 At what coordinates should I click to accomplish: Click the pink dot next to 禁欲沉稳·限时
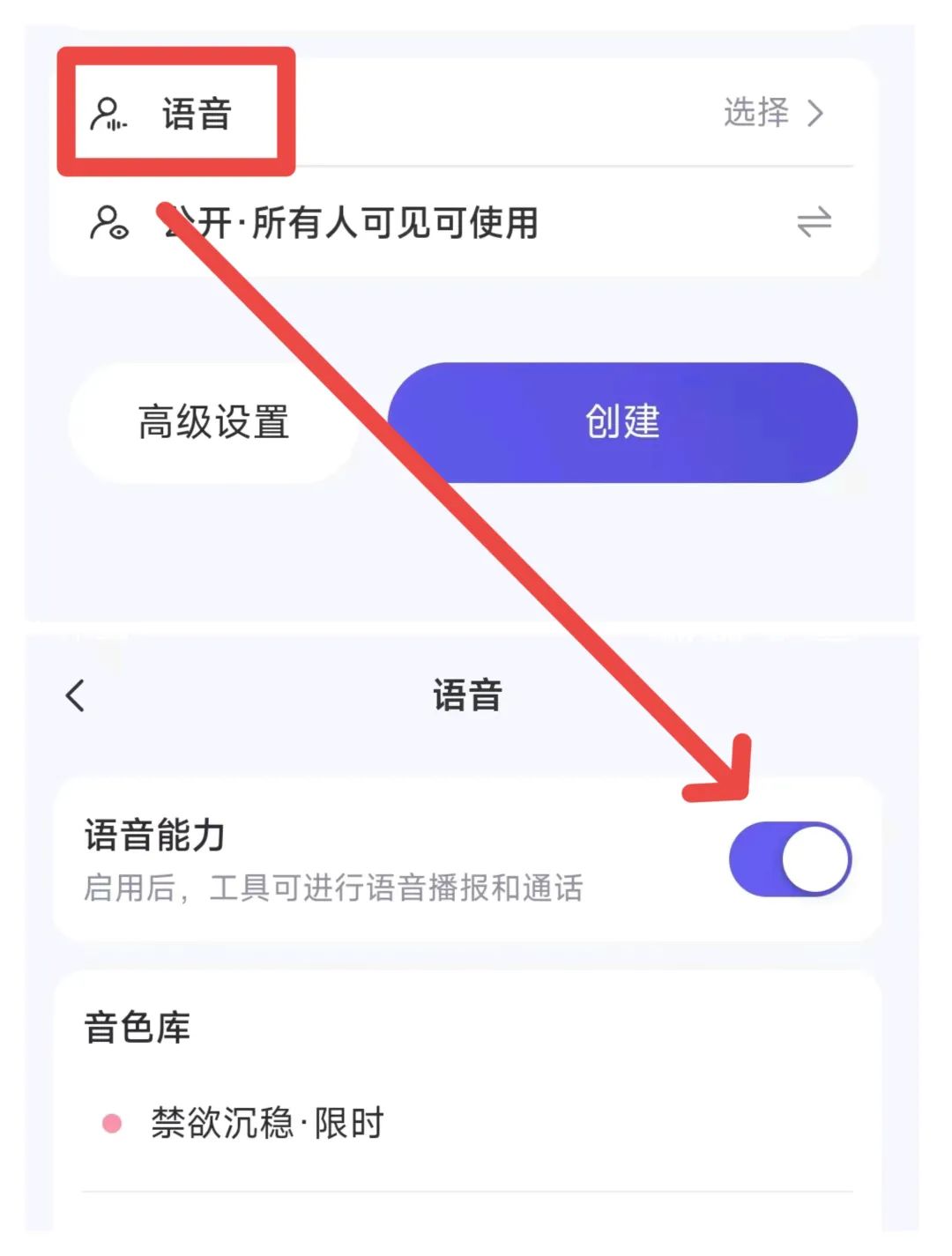click(111, 1122)
